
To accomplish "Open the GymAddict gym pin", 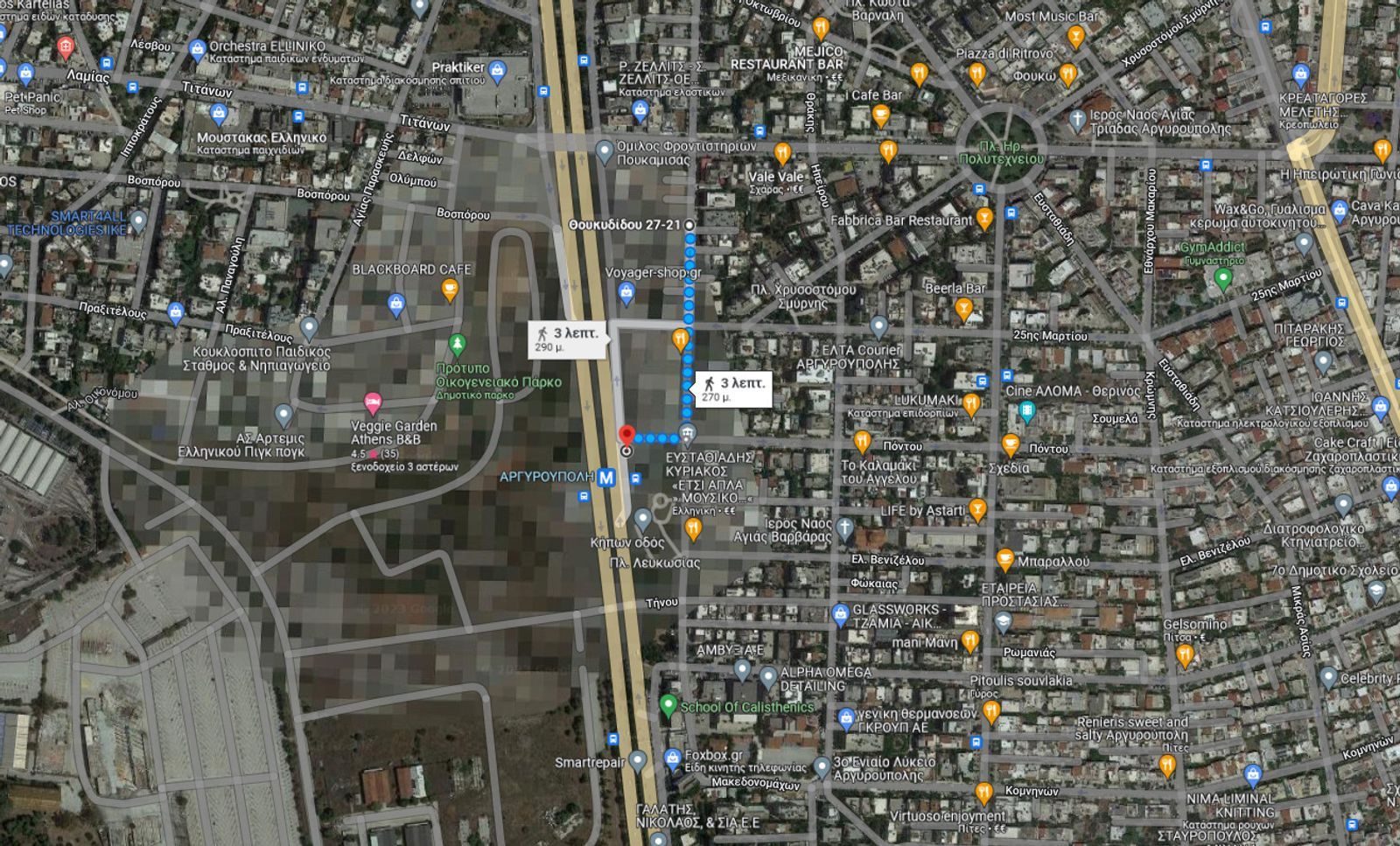I will pos(1223,279).
